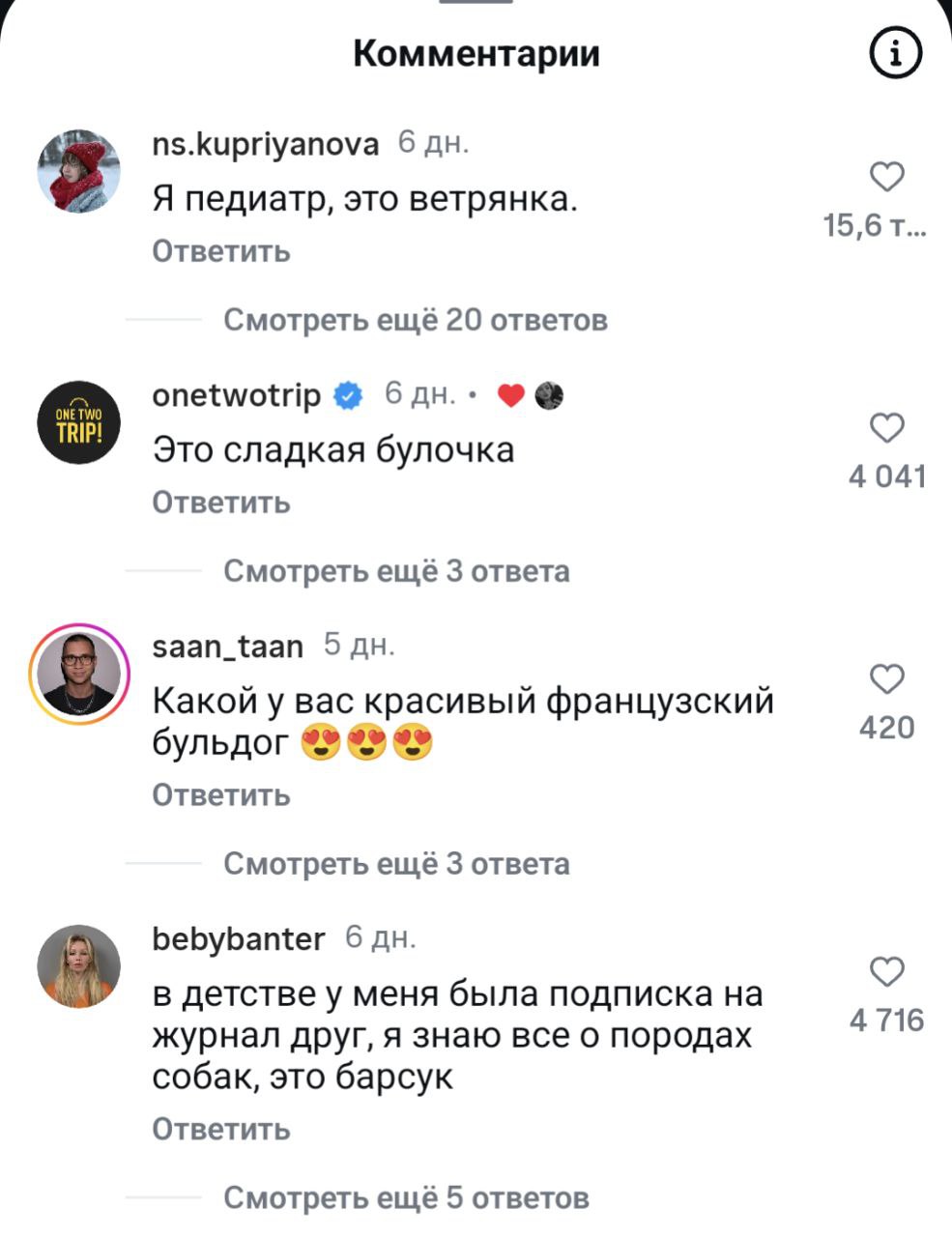Like bebybanter's барсук comment
The width and height of the screenshot is (952, 1237).
click(886, 971)
